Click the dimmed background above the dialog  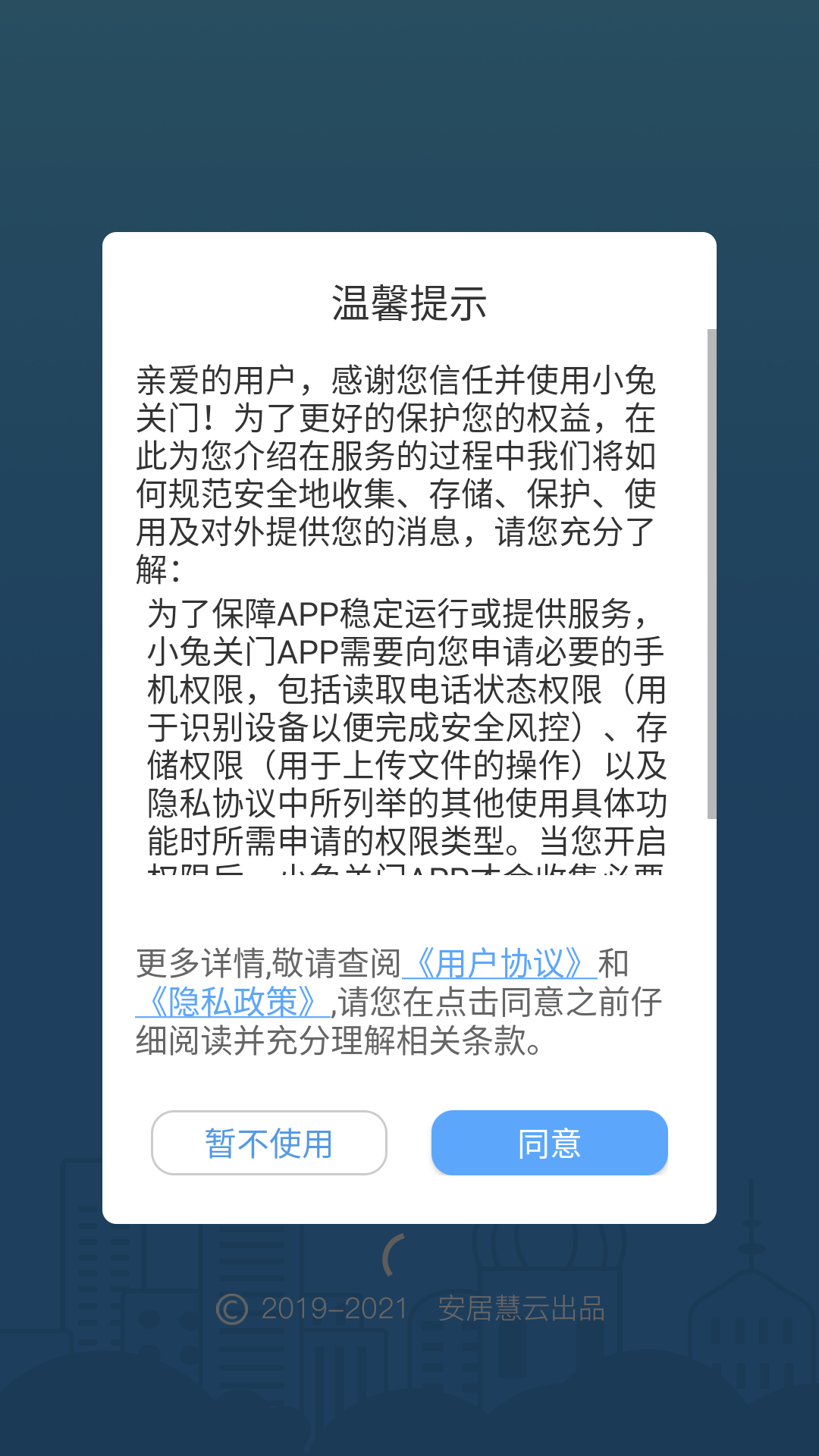[409, 114]
